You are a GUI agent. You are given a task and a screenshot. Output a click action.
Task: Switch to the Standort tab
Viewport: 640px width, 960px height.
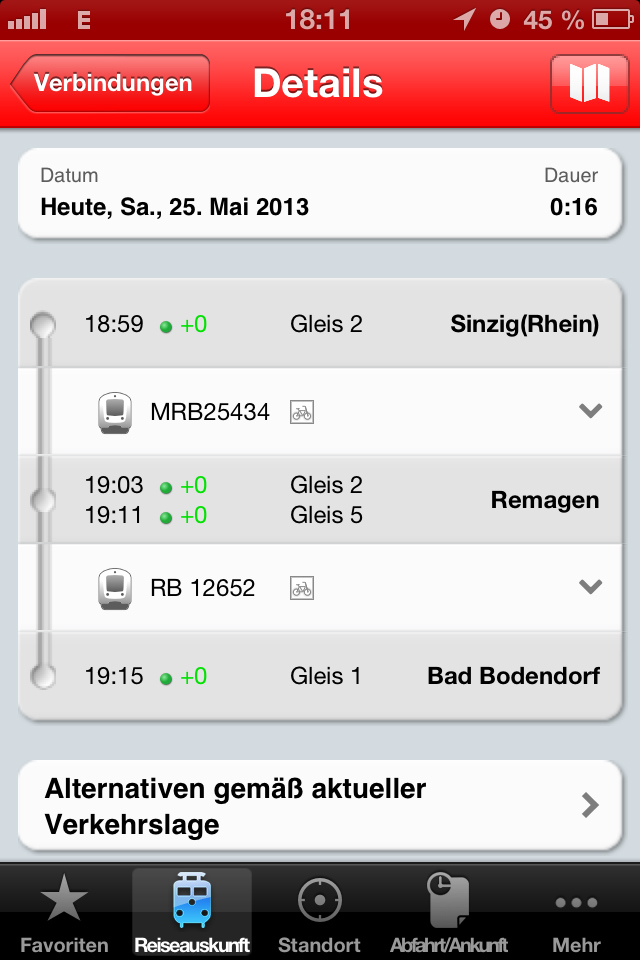319,912
